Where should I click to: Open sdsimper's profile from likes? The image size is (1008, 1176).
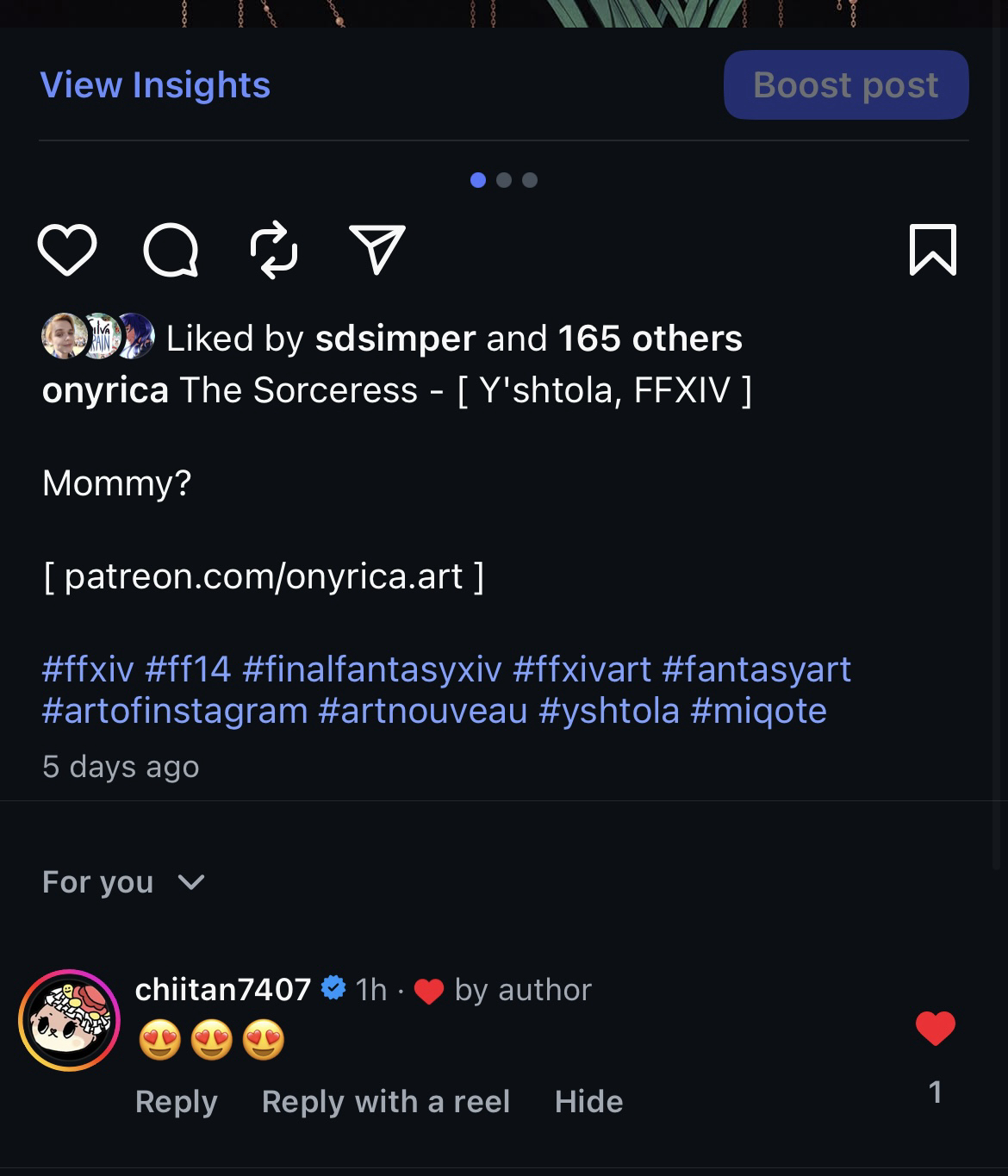[395, 339]
